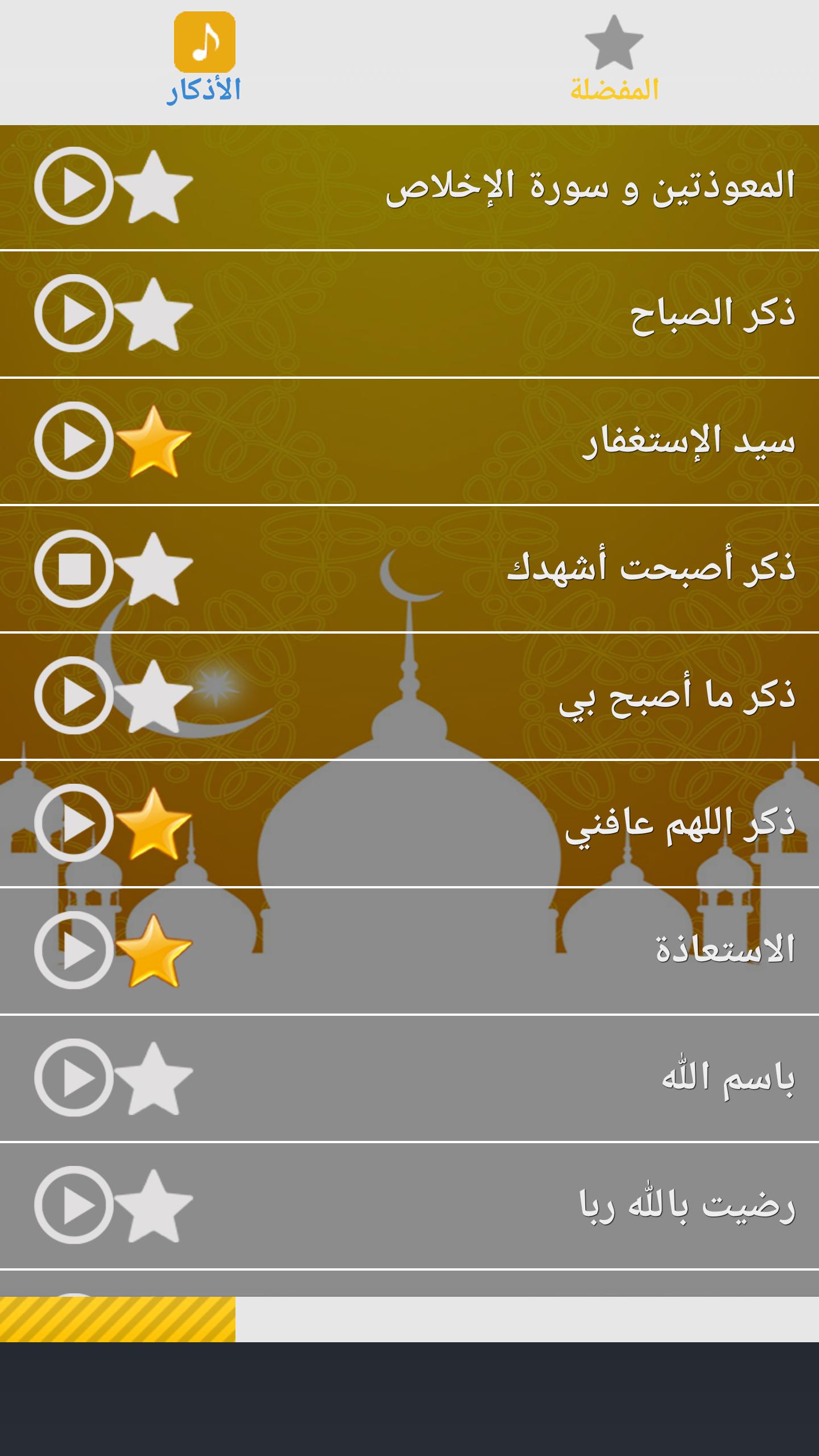Play المعوذتين و سورة الإخلاص
This screenshot has height=1456, width=819.
point(74,186)
